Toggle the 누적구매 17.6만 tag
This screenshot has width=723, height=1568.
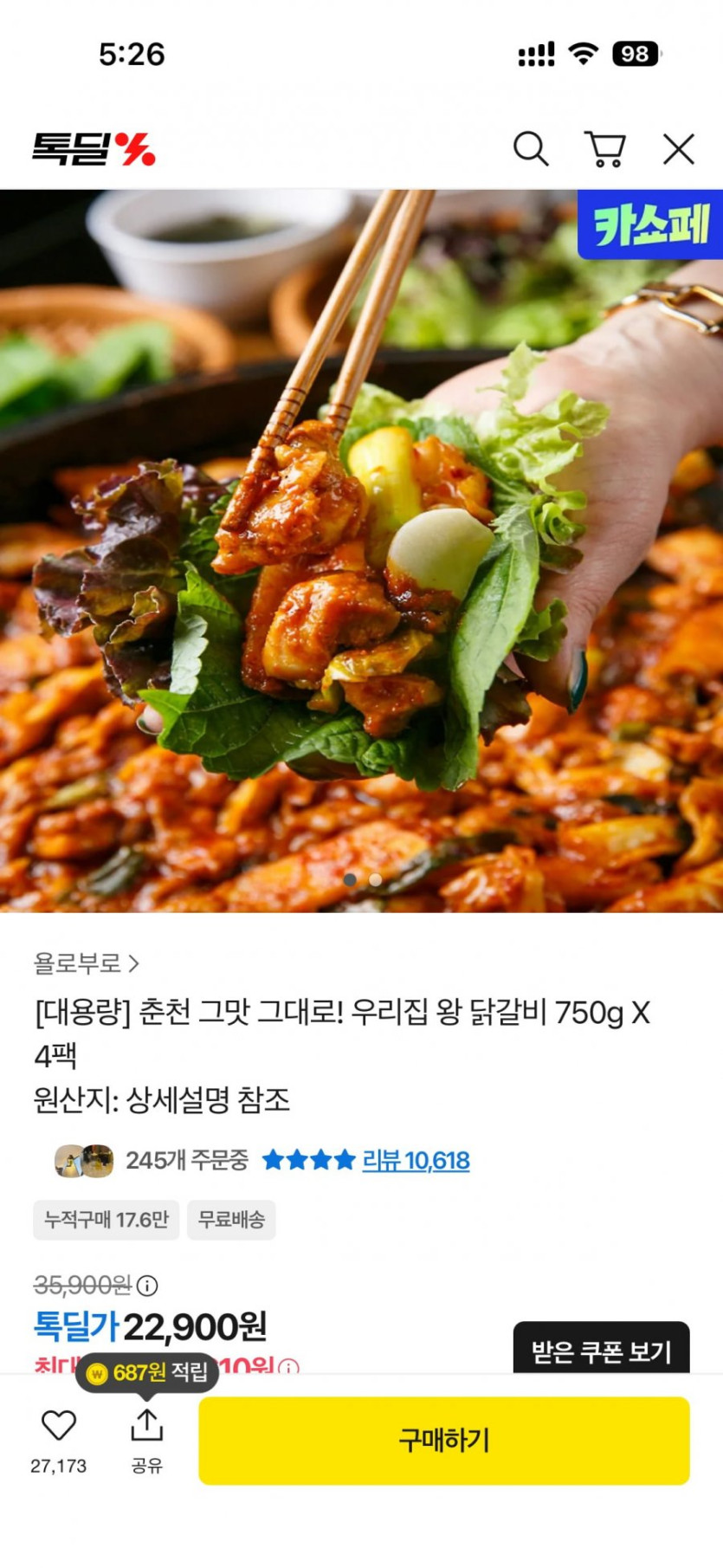pyautogui.click(x=106, y=1220)
